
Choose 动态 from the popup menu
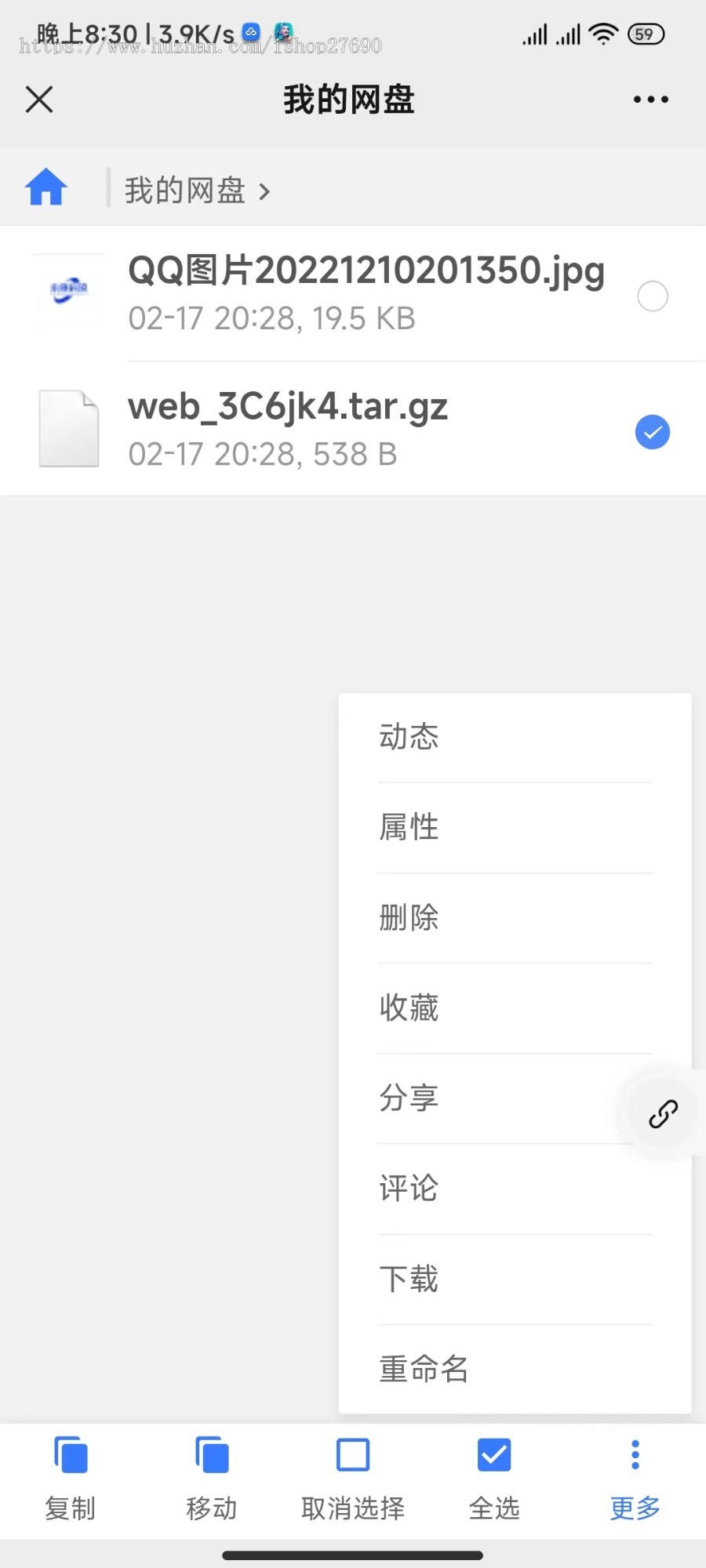[409, 737]
